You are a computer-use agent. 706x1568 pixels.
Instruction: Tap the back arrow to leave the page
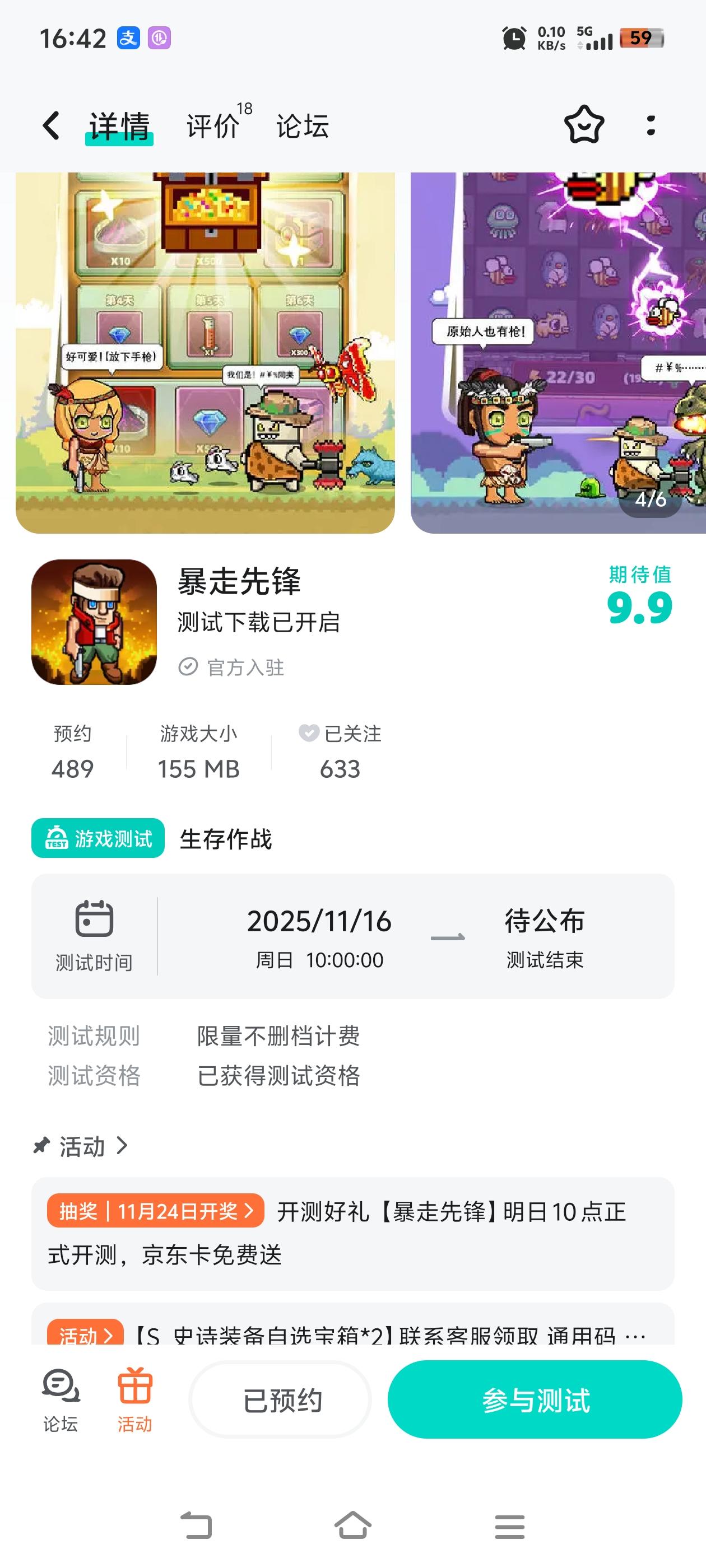50,125
